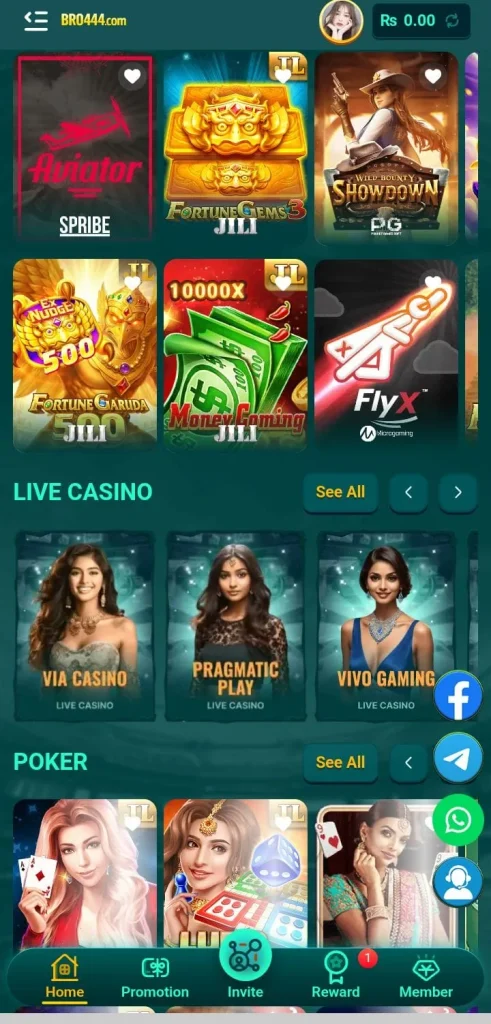Open customer support headset chat
Viewport: 491px width, 1024px height.
pos(458,882)
